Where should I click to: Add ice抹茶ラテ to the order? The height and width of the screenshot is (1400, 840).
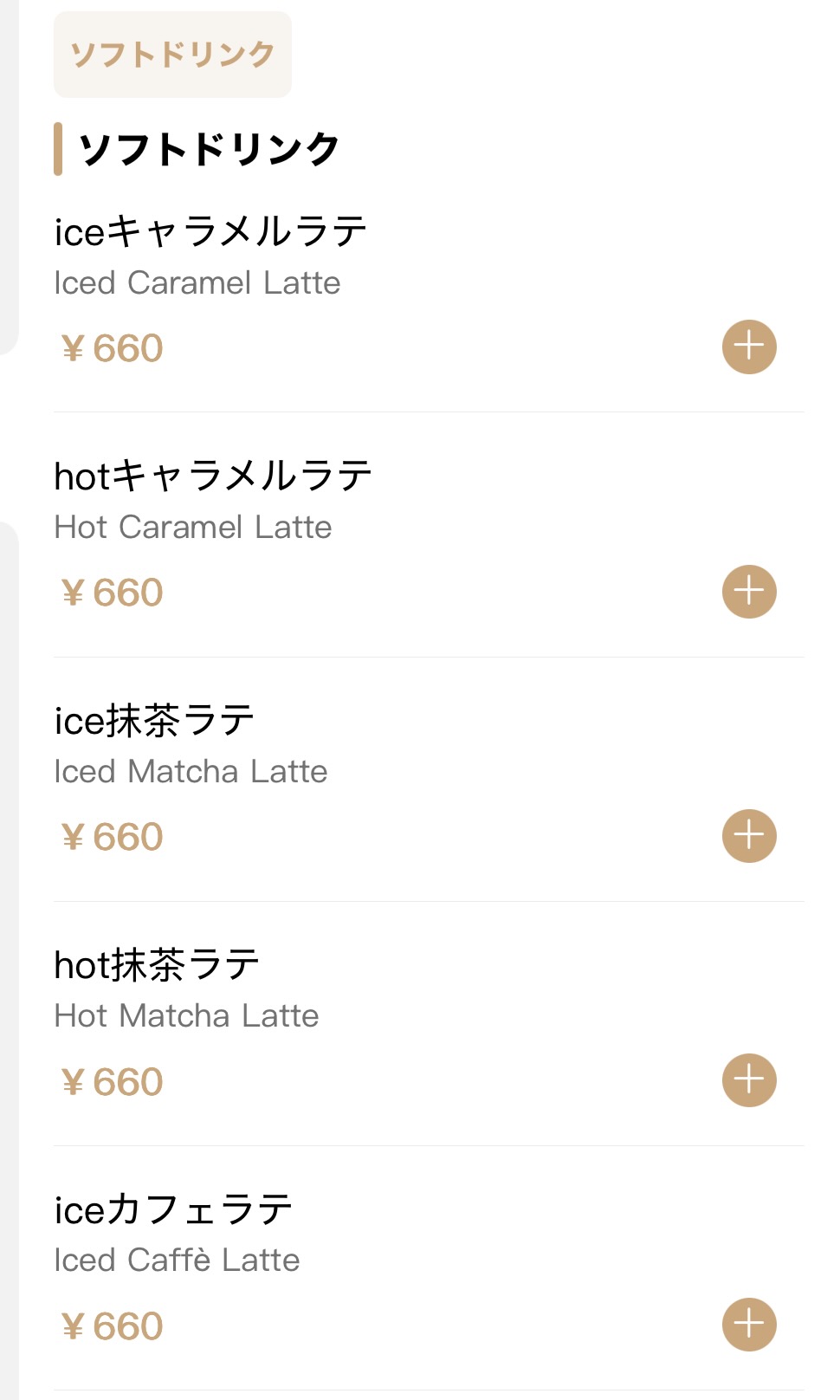[x=749, y=836]
